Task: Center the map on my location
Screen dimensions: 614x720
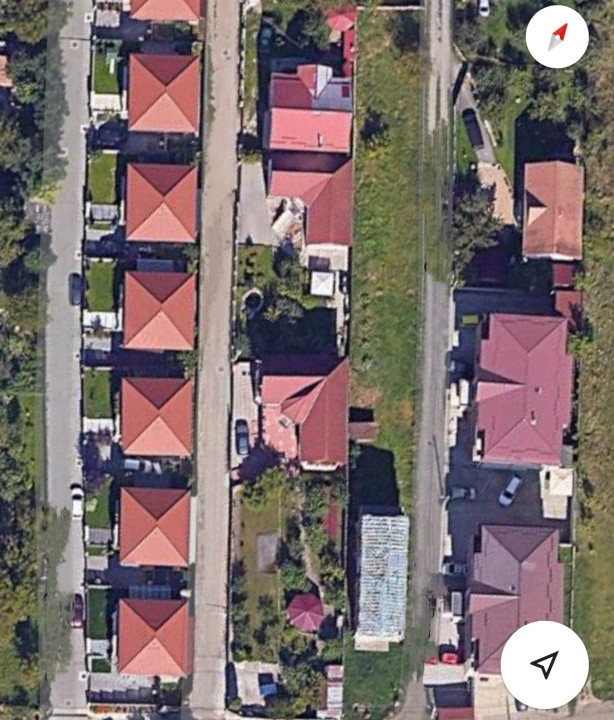Action: [544, 665]
